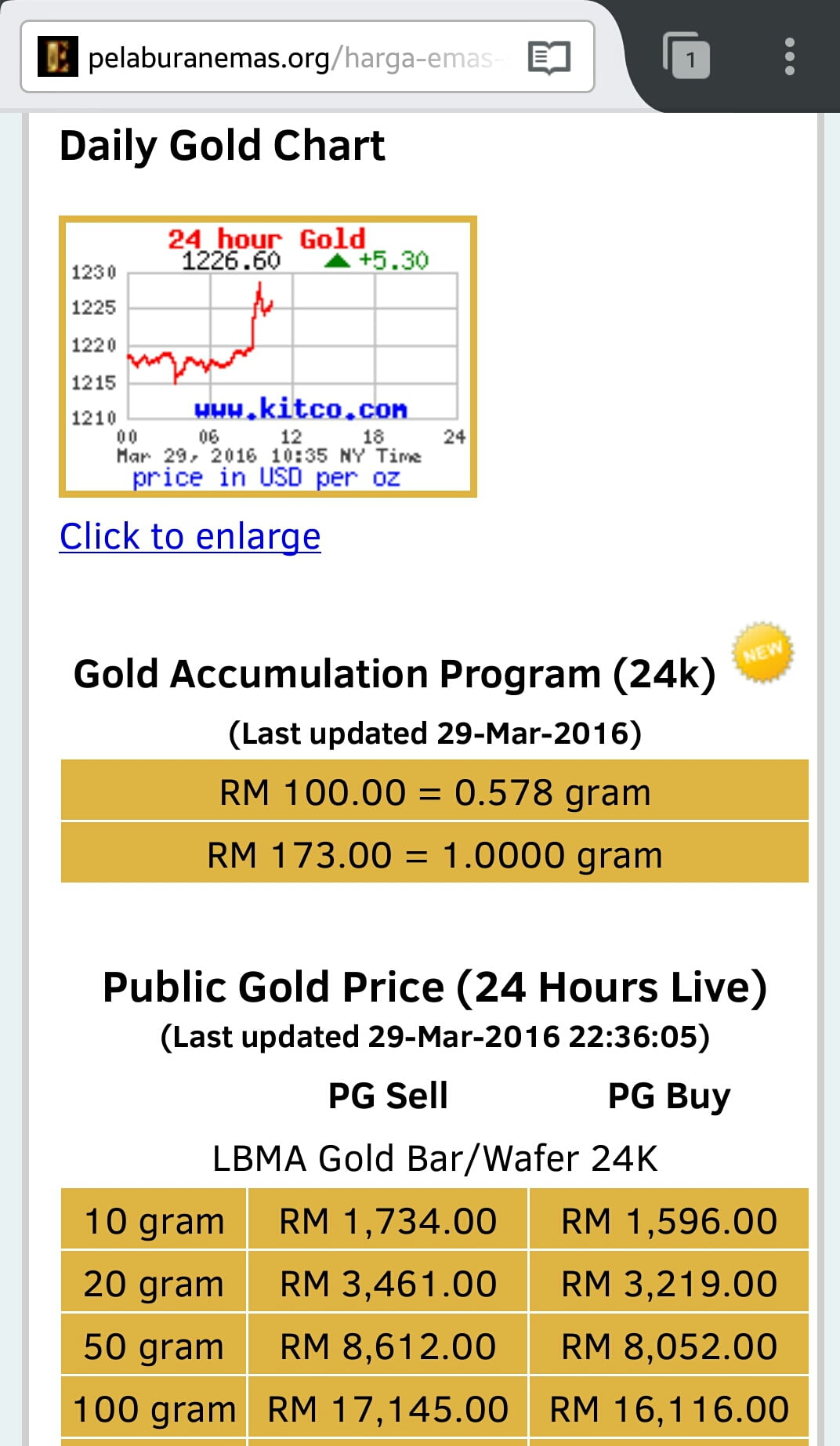The width and height of the screenshot is (840, 1446).
Task: Tap the 24 hour gold chart image
Action: [x=268, y=357]
